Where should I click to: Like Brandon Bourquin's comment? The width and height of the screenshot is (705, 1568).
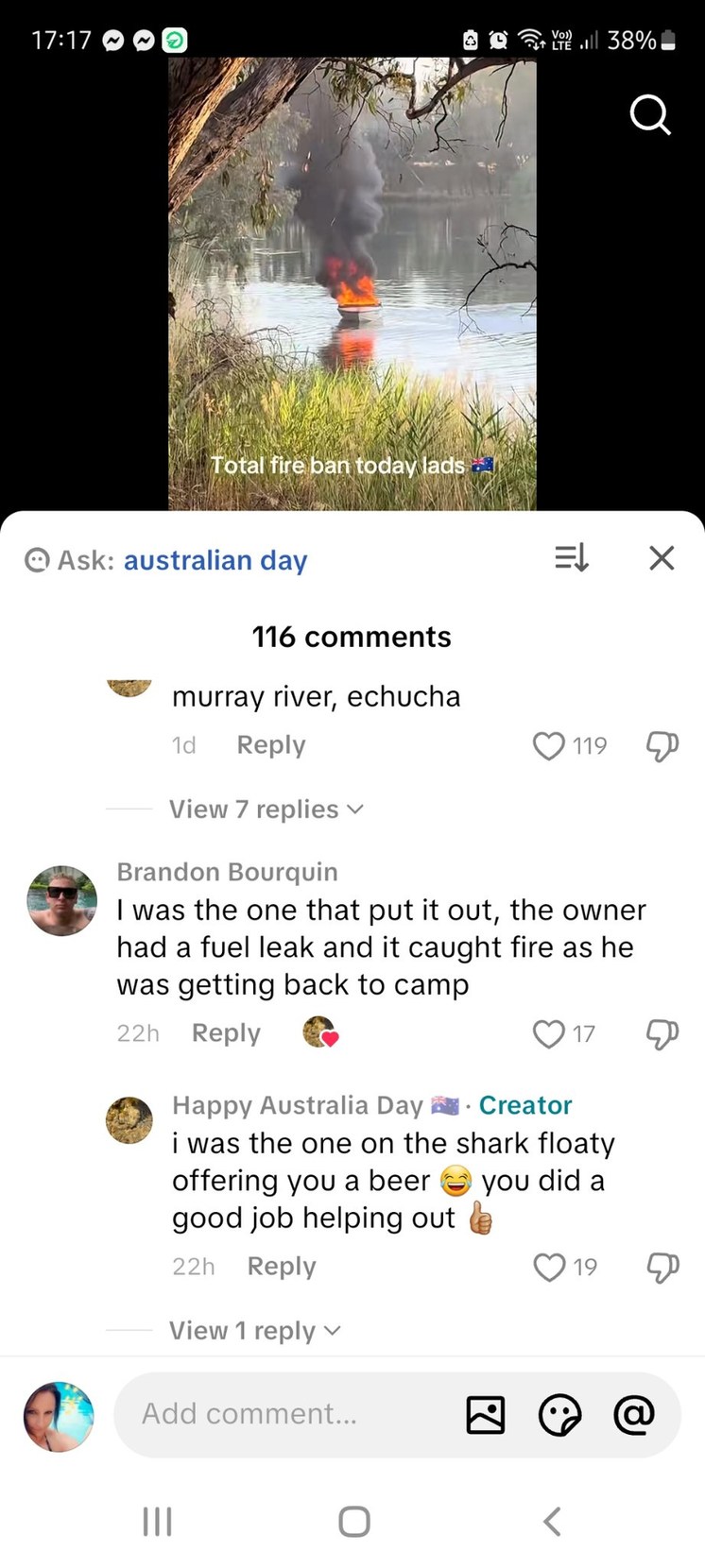pos(549,1034)
